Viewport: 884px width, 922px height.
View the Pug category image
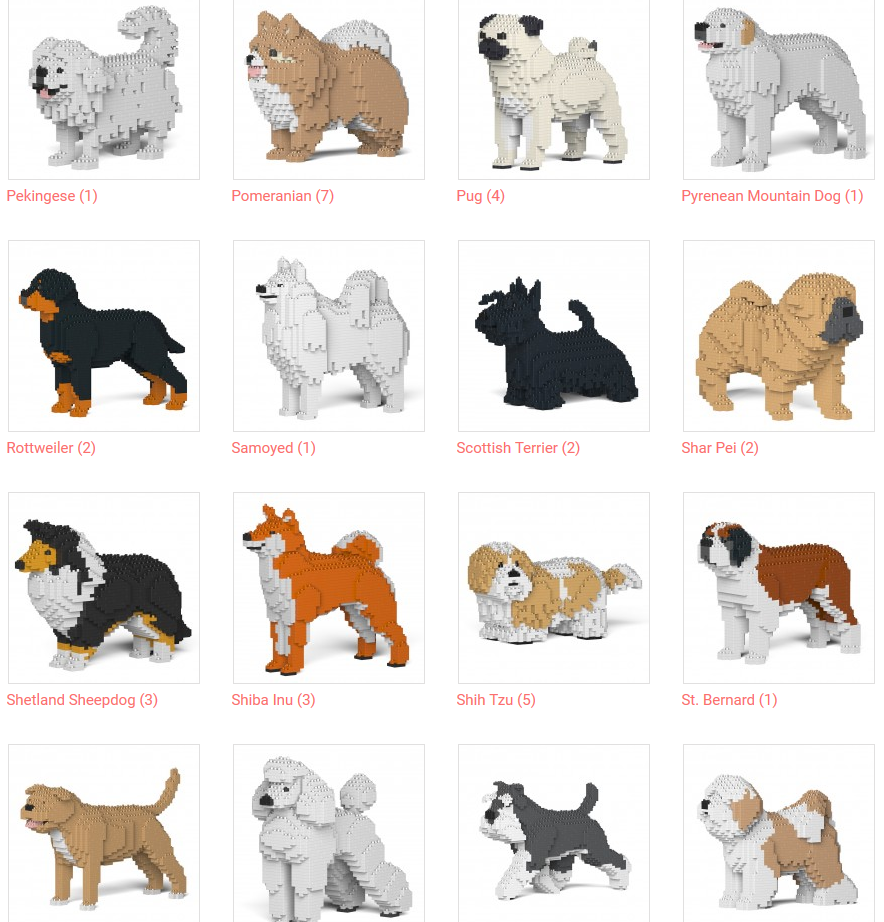point(553,88)
